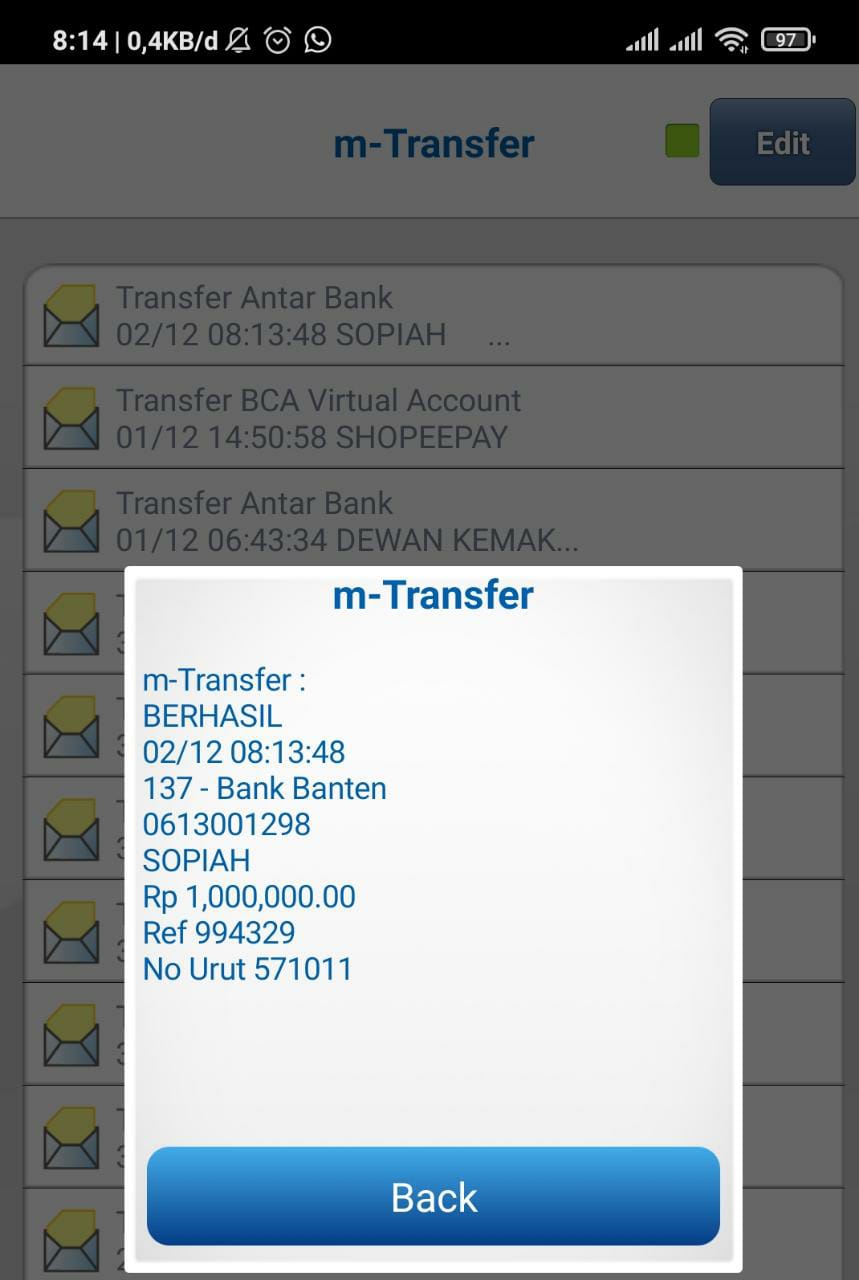Open the DEWAN KEMAK... transfer message

[432, 521]
